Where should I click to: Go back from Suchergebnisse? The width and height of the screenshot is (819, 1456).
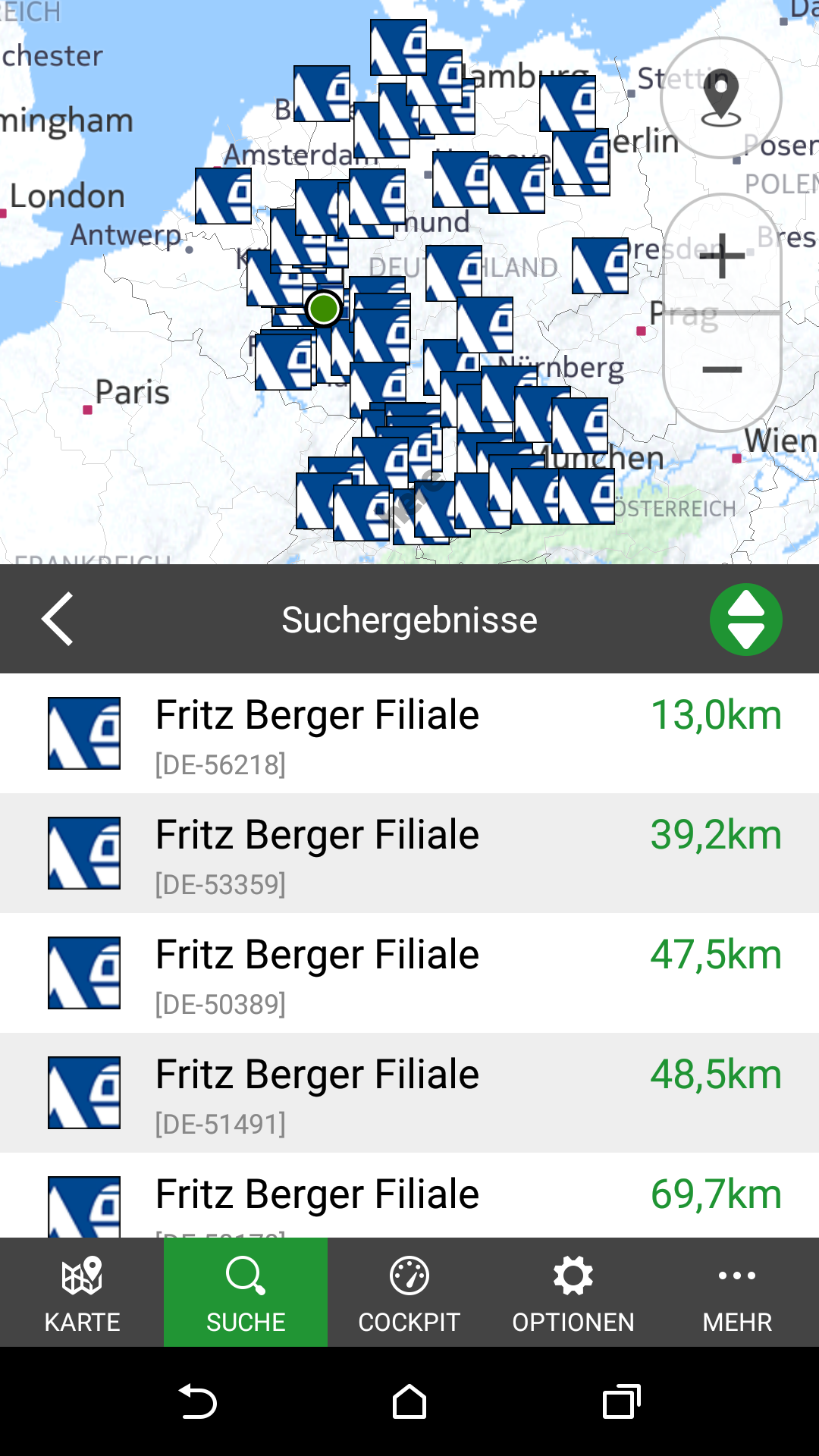pos(58,619)
